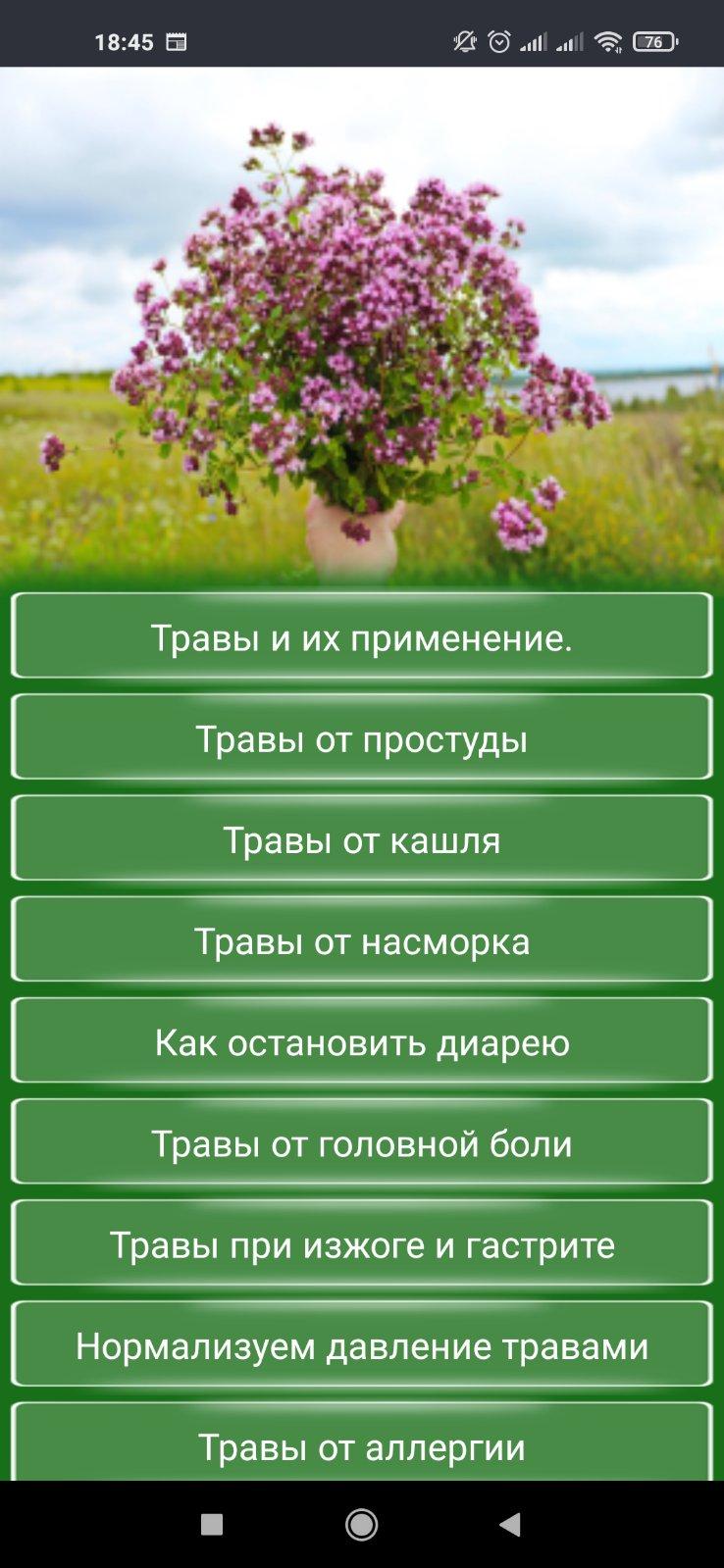Screen dimensions: 724x1568
Task: Tap 'Травы от насморка' button
Action: (361, 939)
